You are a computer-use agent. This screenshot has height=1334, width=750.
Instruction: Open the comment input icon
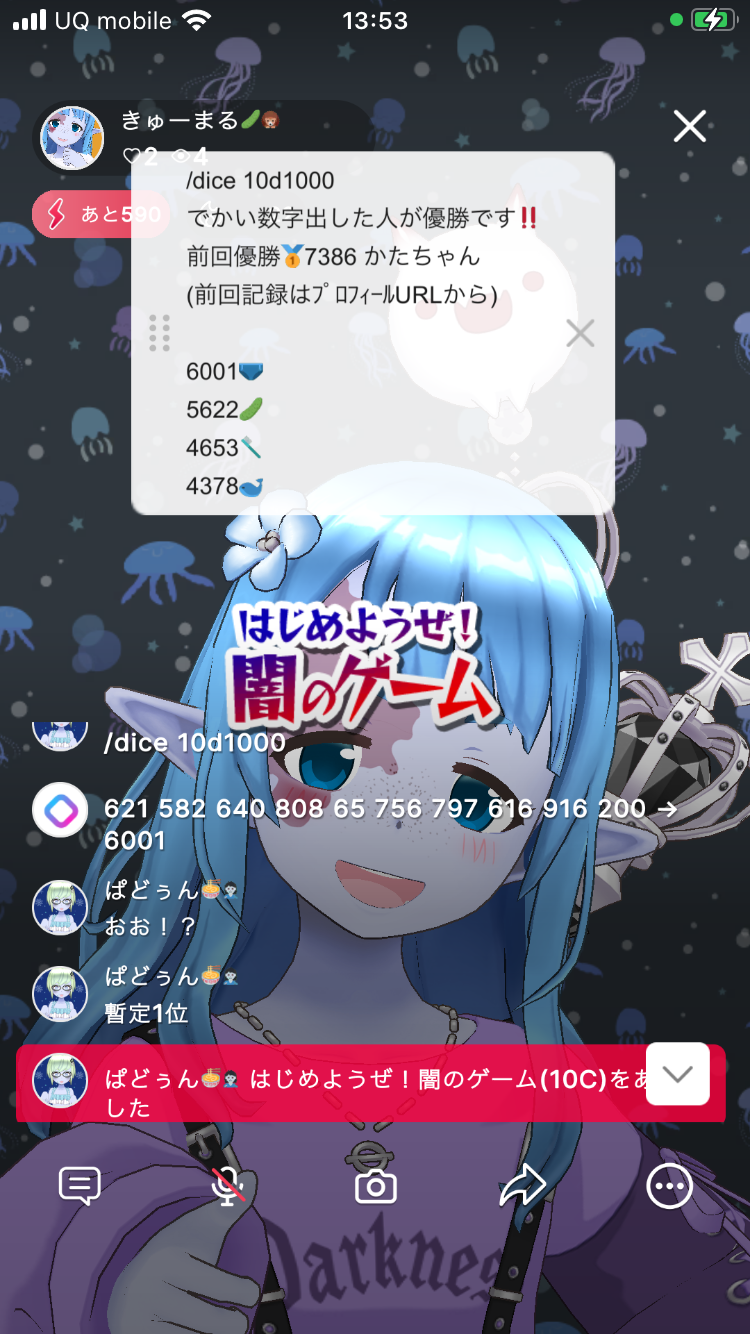click(x=80, y=1186)
